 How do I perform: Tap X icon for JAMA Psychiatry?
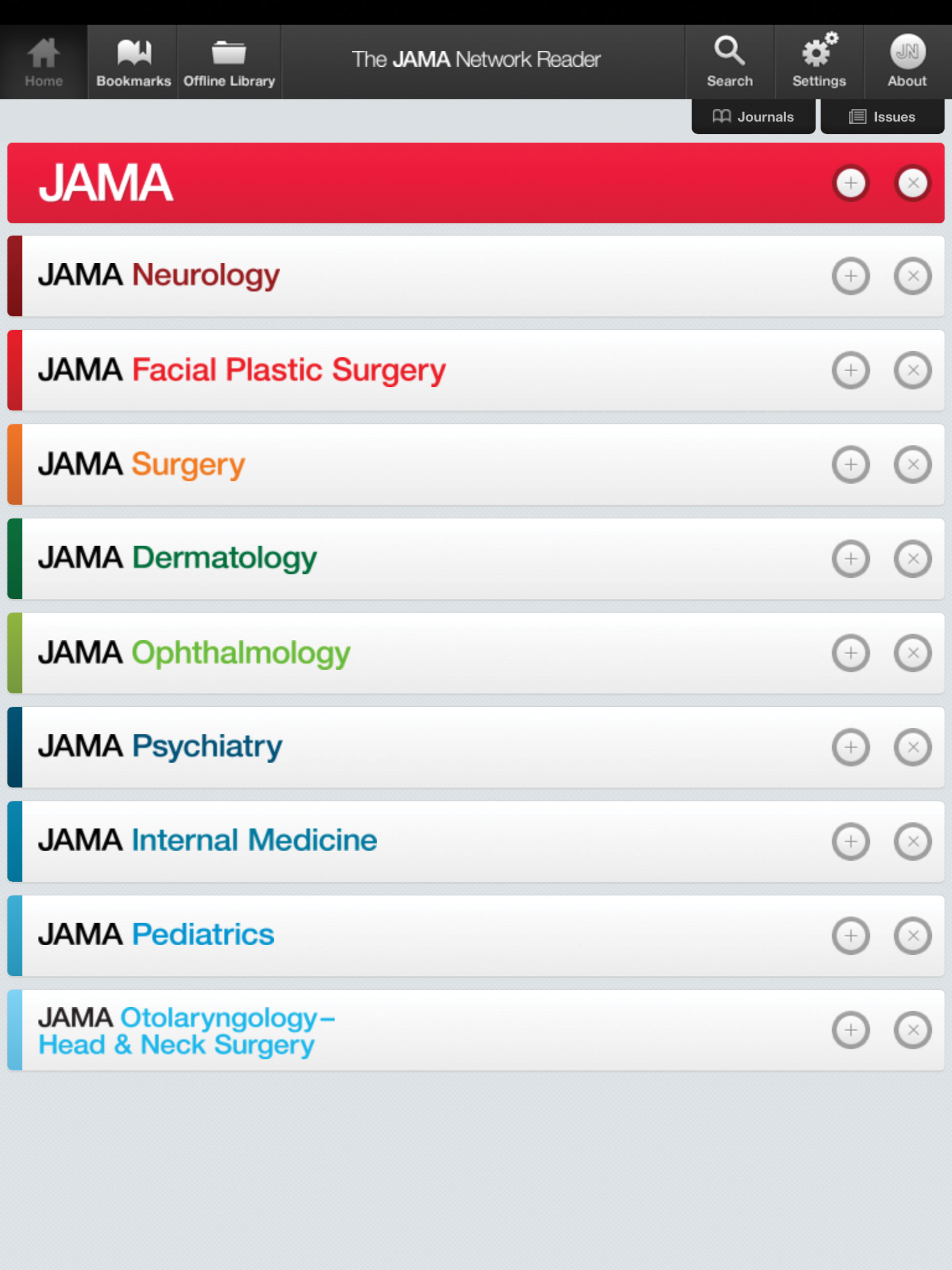[x=912, y=747]
